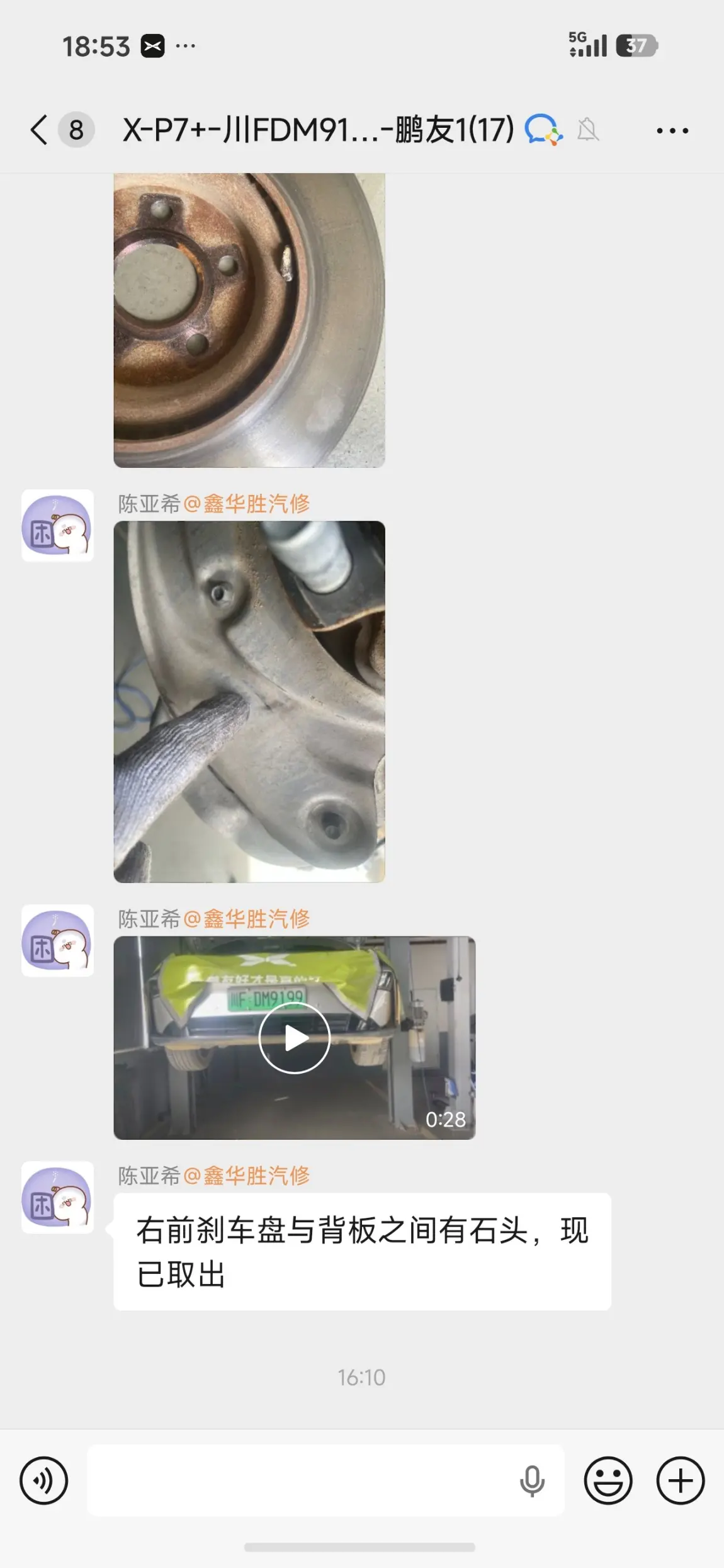Open the emoji sticker panel

[x=608, y=1480]
